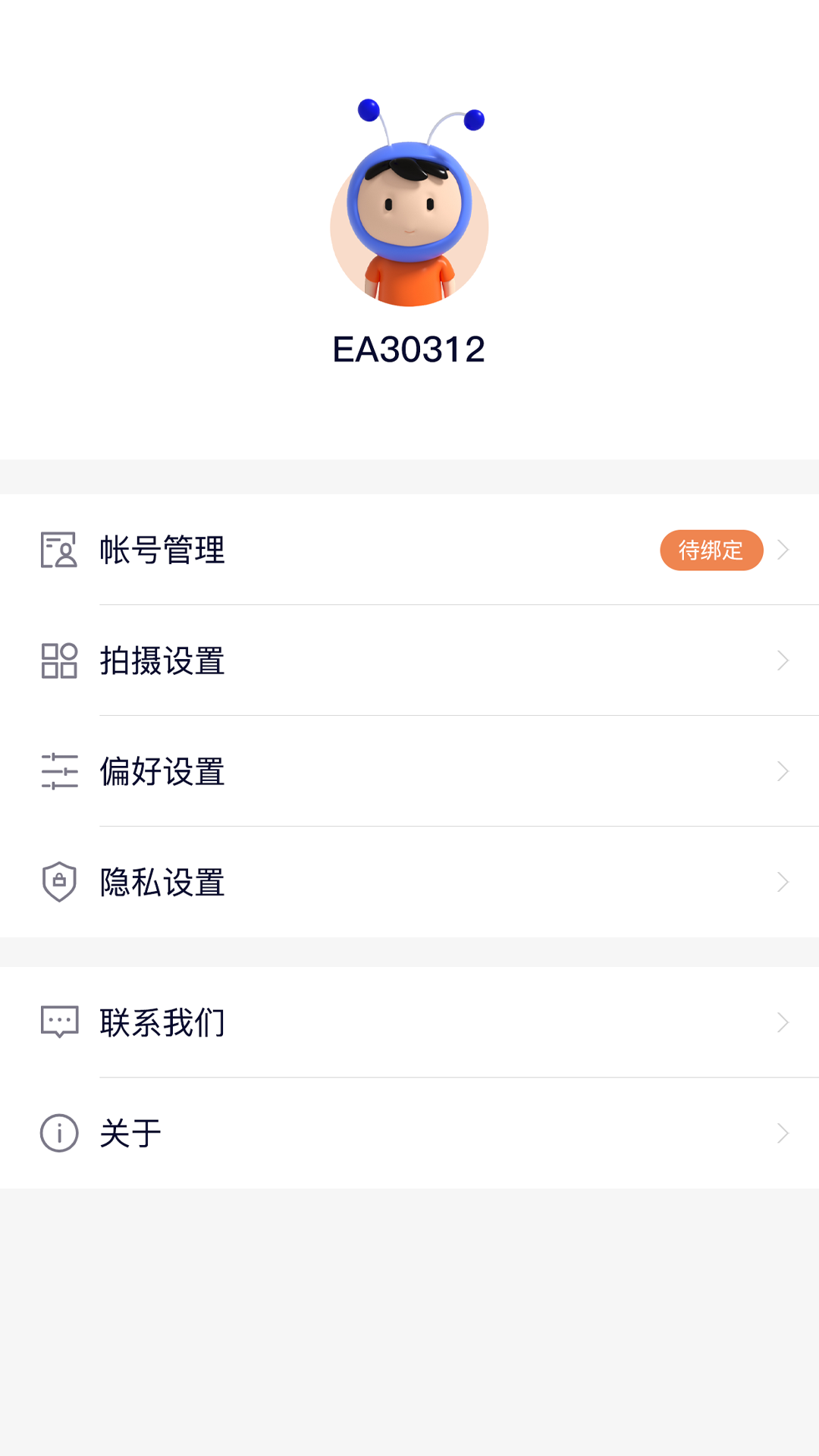
Task: Open 帐号管理 account management
Action: click(162, 551)
